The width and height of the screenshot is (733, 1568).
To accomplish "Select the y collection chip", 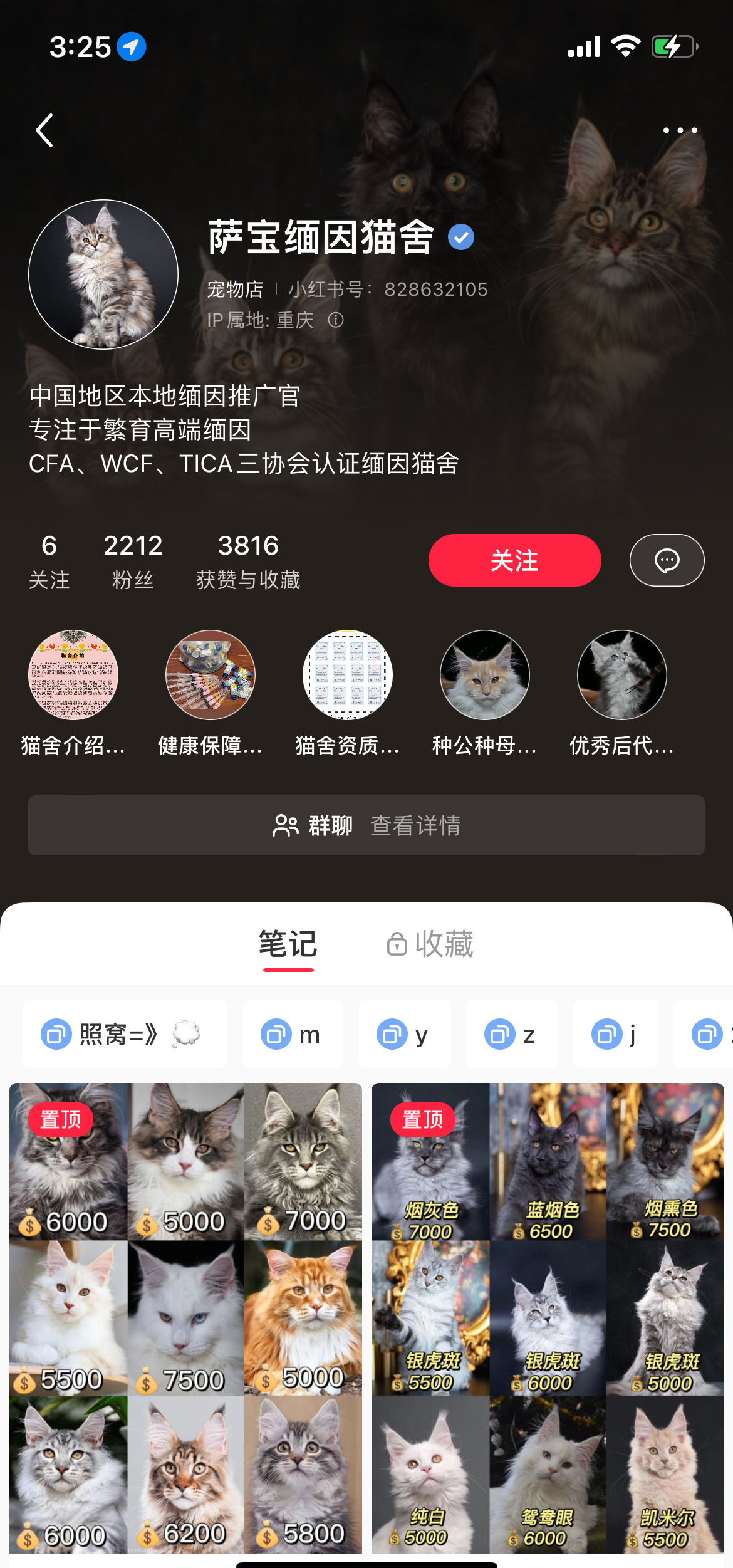I will coord(404,1034).
